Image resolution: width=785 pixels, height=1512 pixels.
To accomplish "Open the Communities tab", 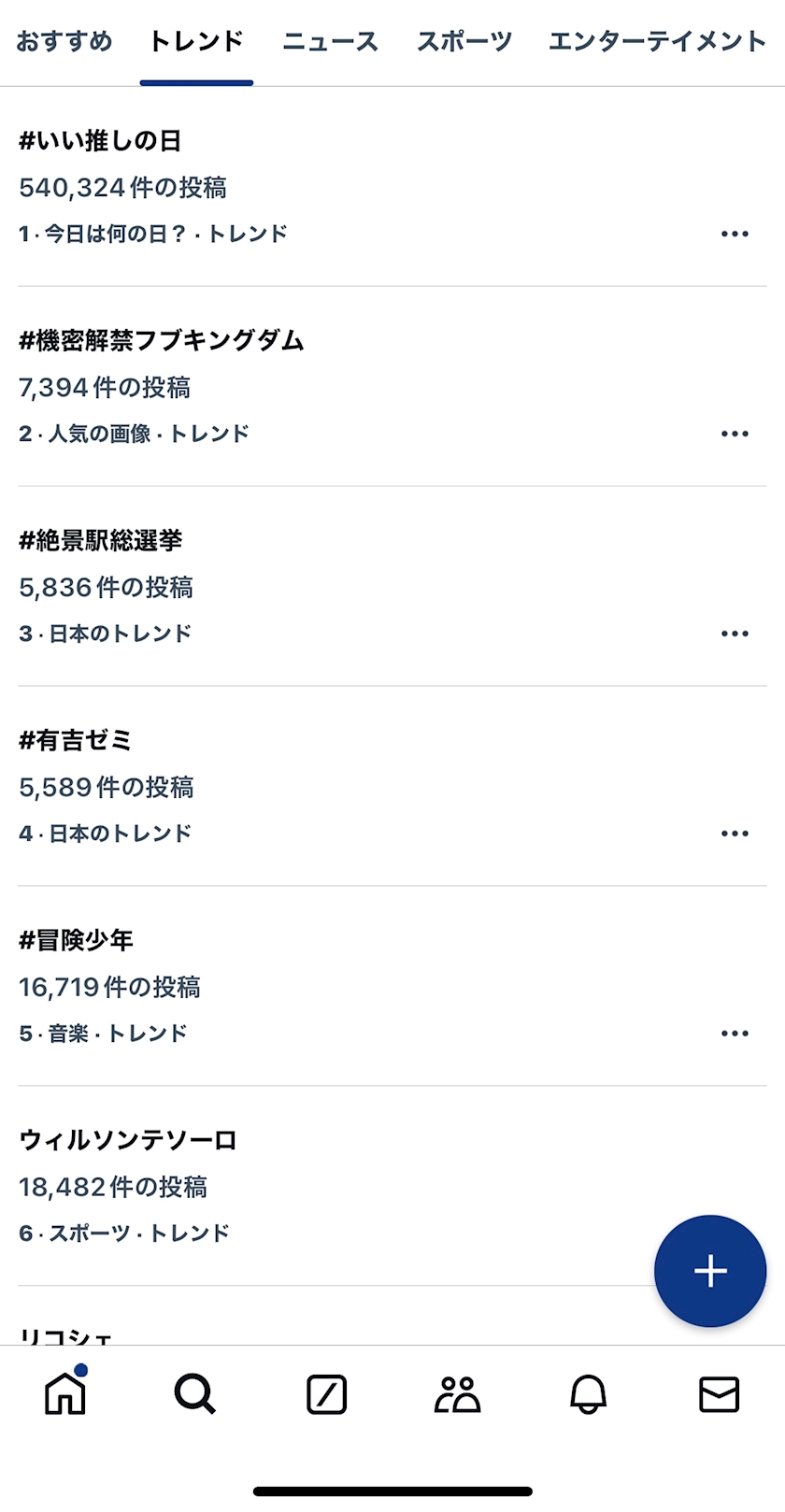I will 457,1394.
